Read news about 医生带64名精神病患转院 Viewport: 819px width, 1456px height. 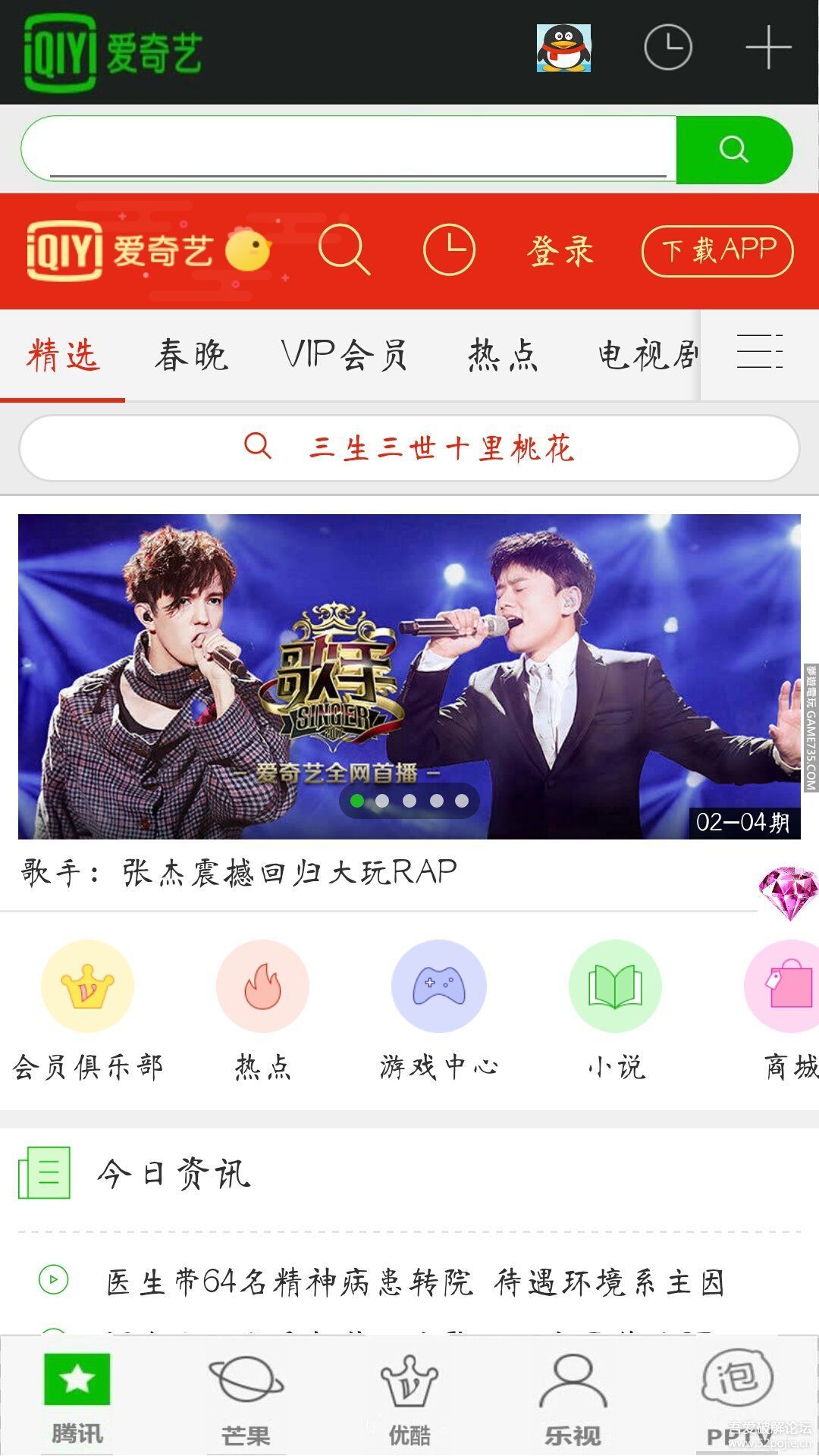coord(416,1282)
